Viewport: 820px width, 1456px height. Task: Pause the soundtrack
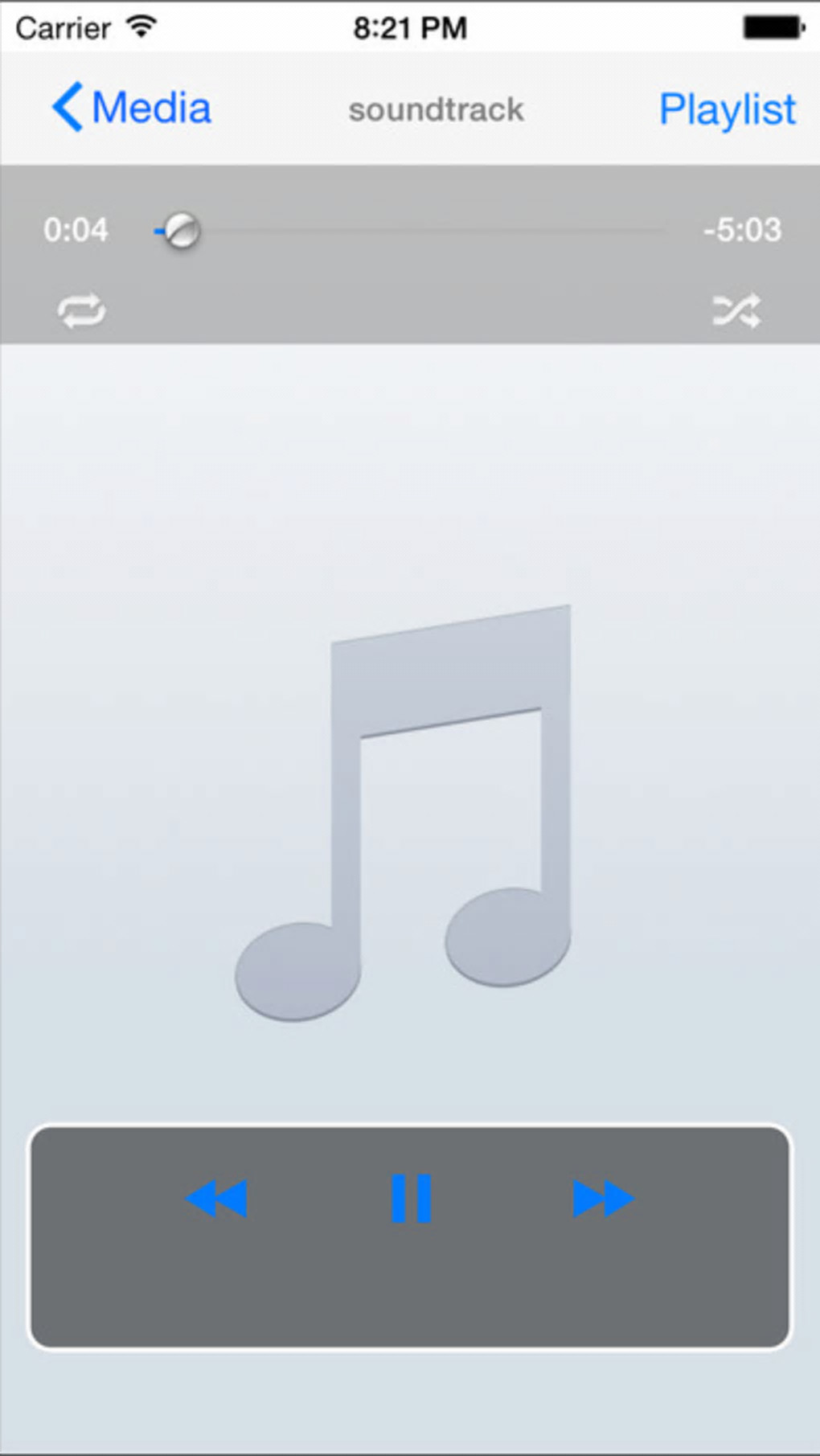pyautogui.click(x=411, y=1198)
